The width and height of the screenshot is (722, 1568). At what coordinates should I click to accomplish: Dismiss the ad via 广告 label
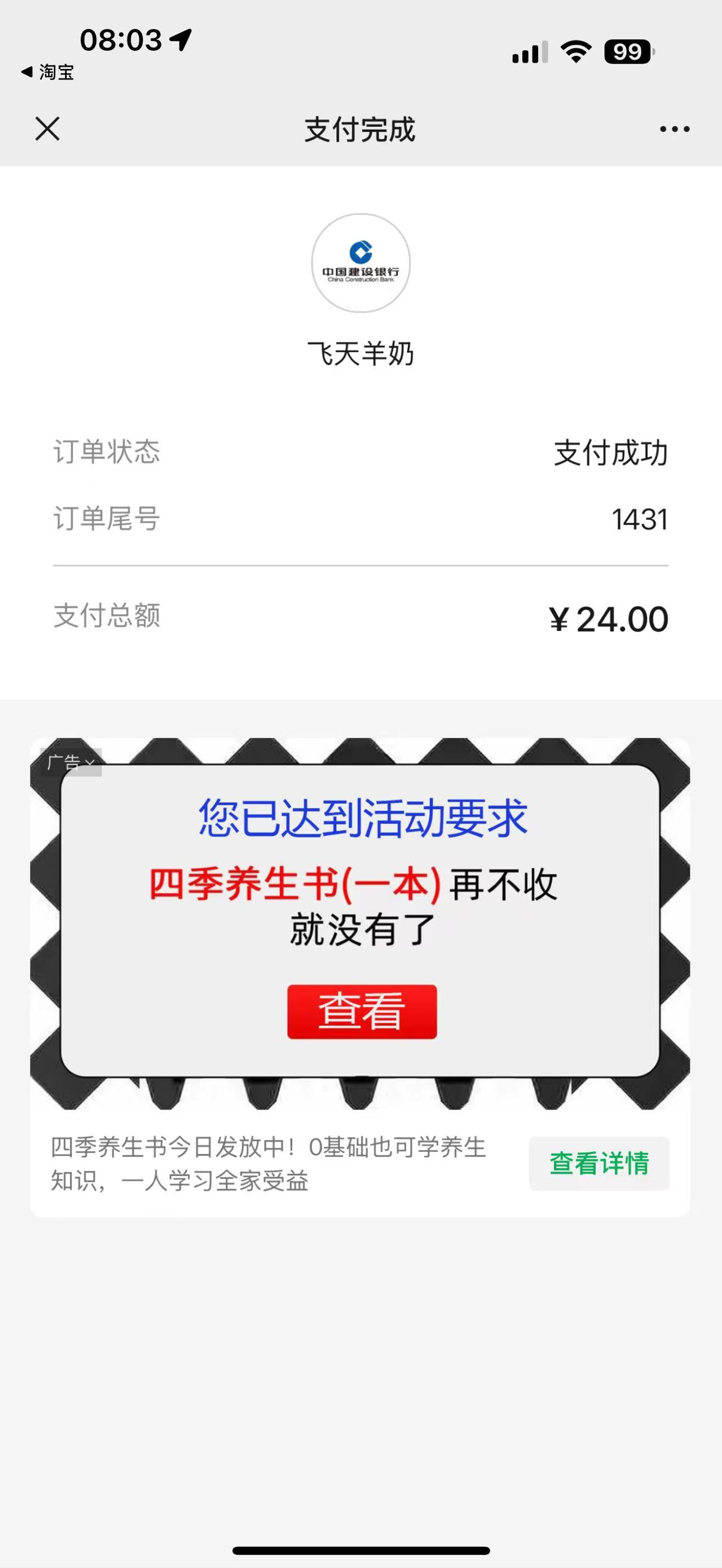click(x=71, y=762)
